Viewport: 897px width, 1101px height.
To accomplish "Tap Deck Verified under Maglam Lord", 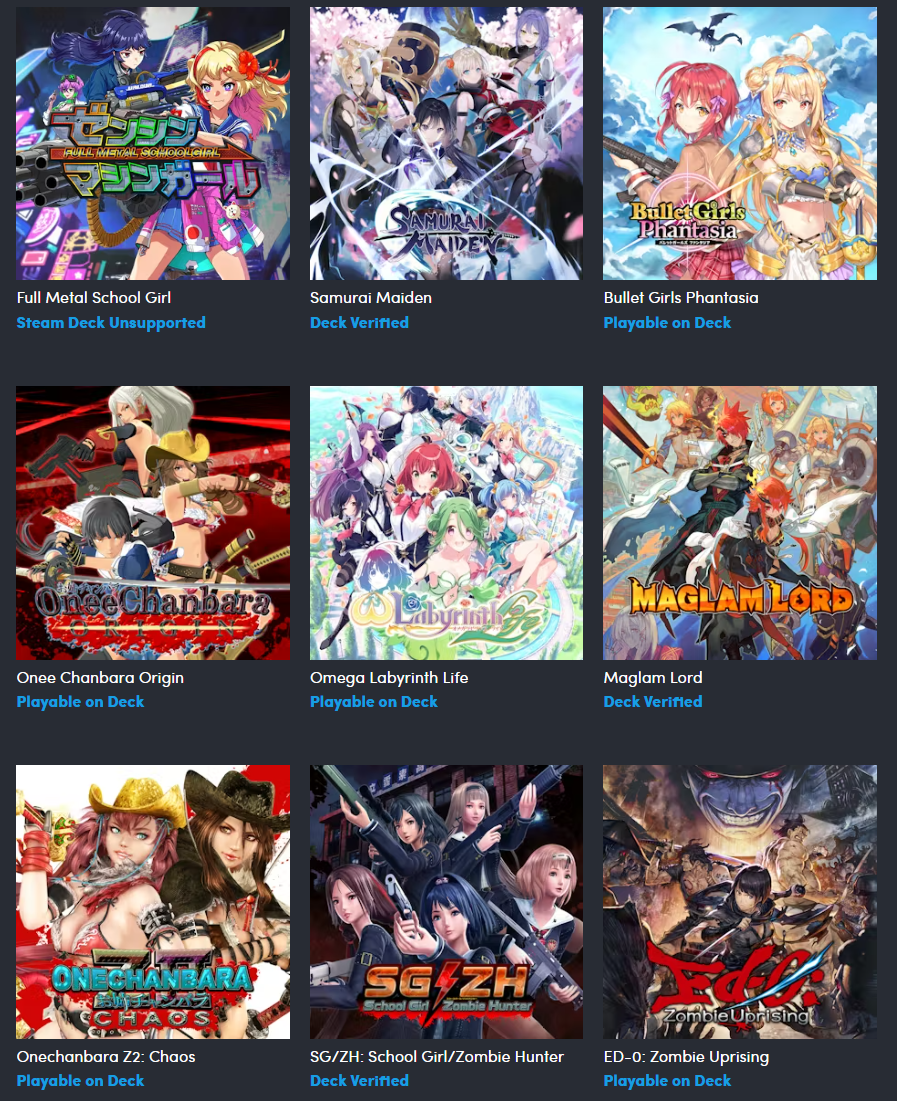I will tap(652, 702).
